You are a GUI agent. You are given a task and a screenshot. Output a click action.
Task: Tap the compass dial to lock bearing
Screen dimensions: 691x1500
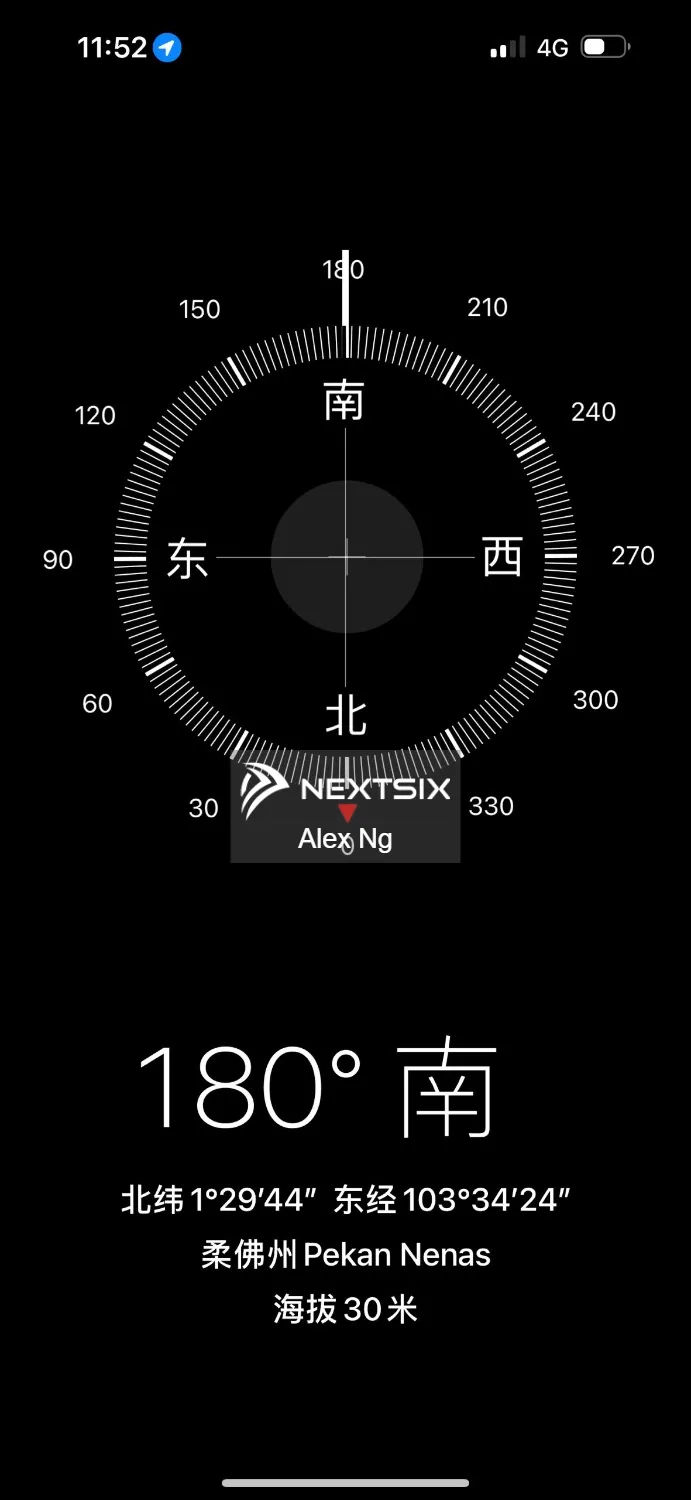pyautogui.click(x=346, y=557)
